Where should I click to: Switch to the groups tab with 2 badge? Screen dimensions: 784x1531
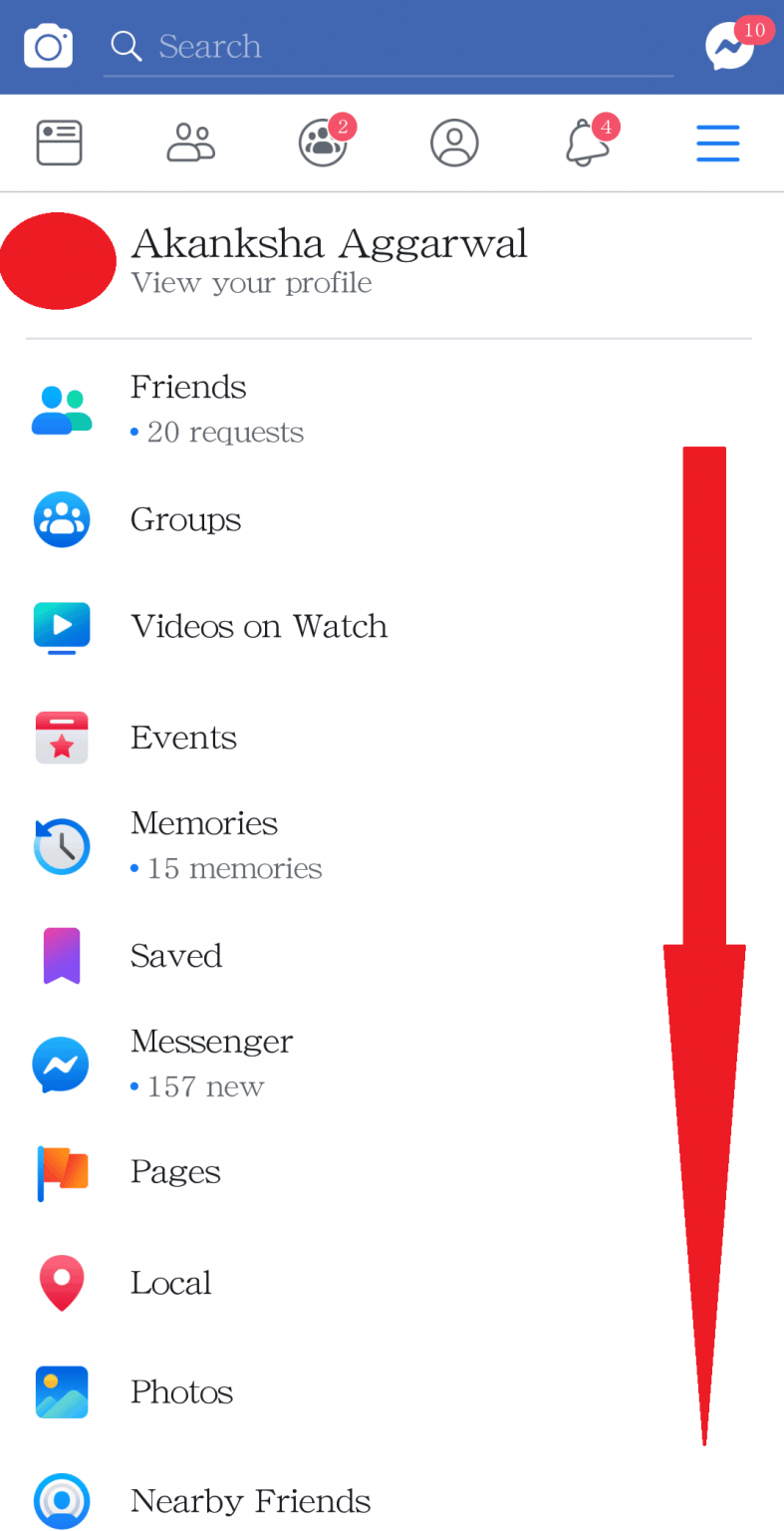324,143
